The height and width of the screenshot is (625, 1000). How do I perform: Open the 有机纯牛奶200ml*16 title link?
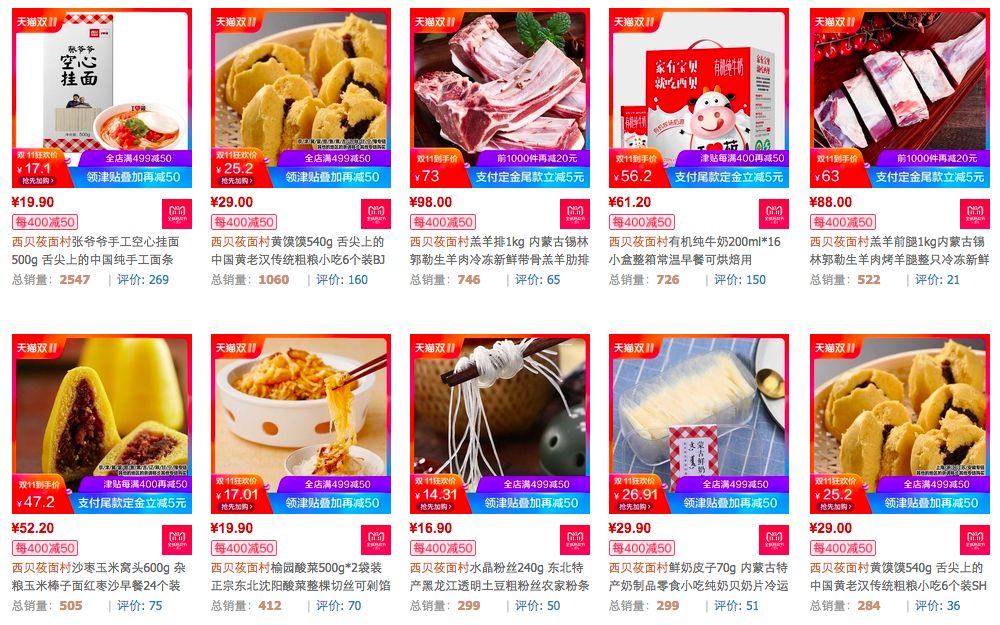point(697,251)
